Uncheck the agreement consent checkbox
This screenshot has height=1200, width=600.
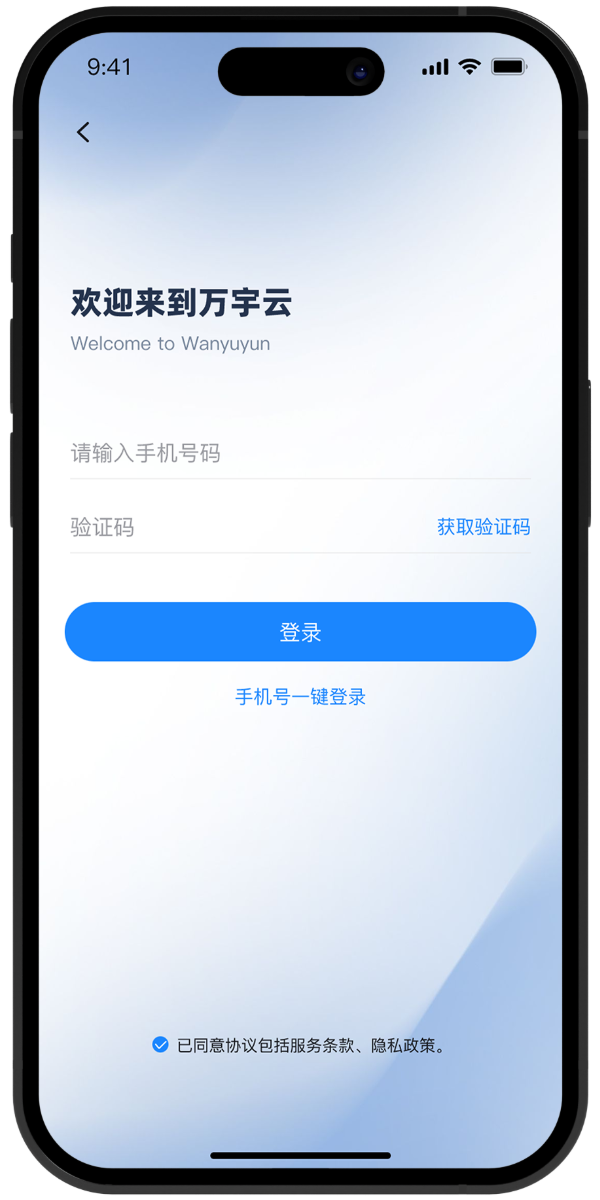[x=160, y=1045]
